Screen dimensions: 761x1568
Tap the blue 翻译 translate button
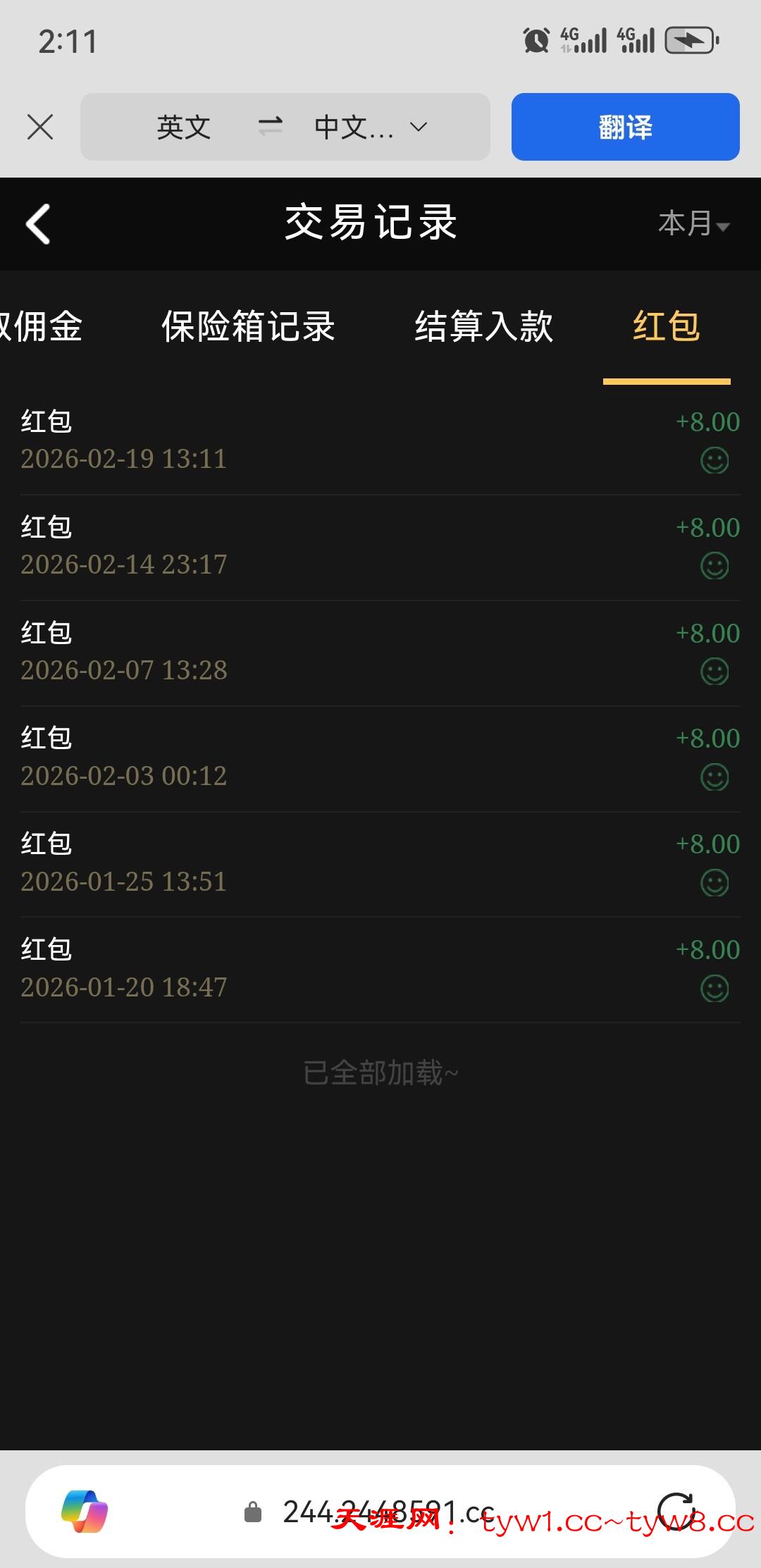(x=625, y=128)
